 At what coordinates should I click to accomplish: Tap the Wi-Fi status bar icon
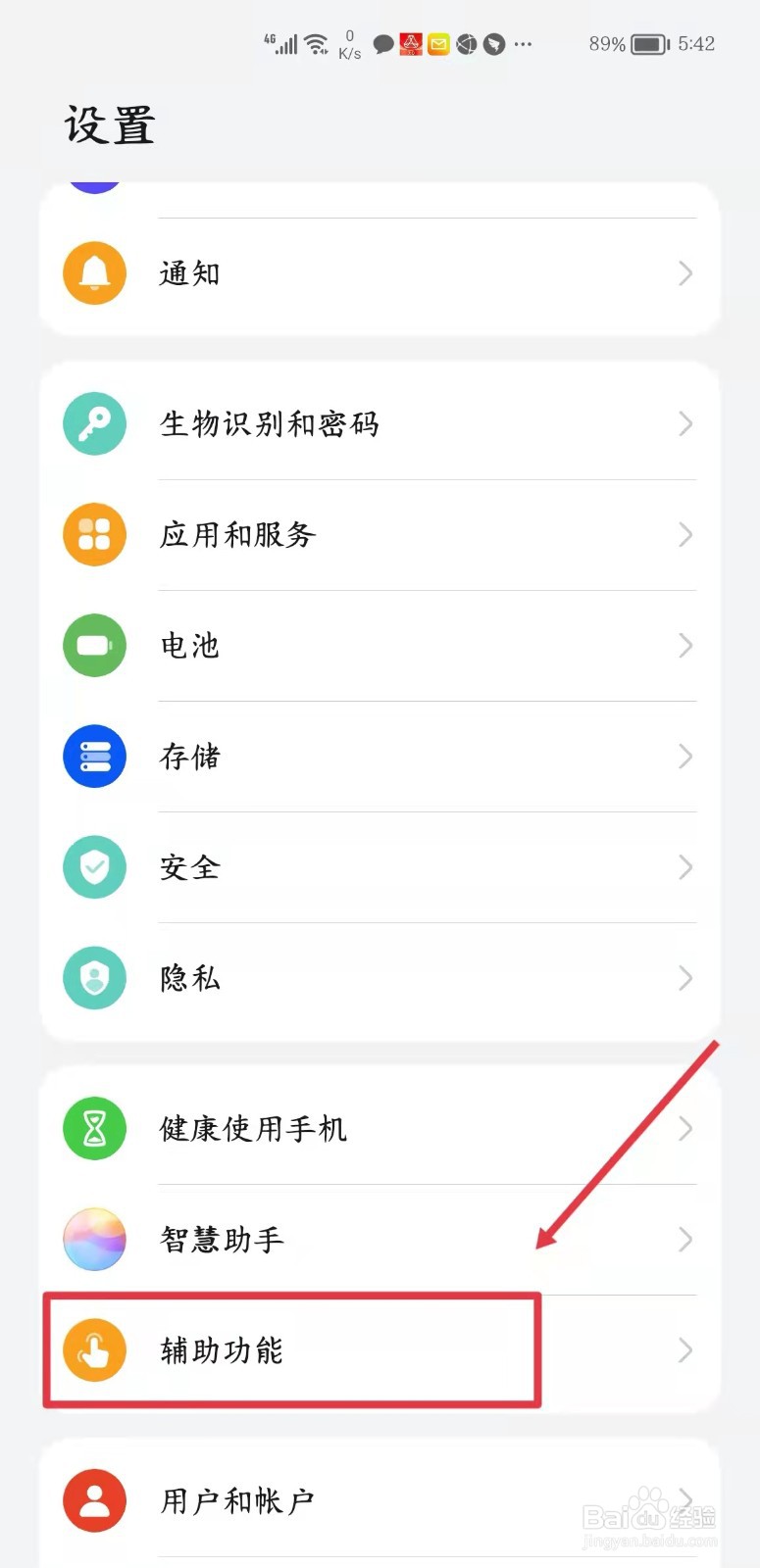[315, 42]
